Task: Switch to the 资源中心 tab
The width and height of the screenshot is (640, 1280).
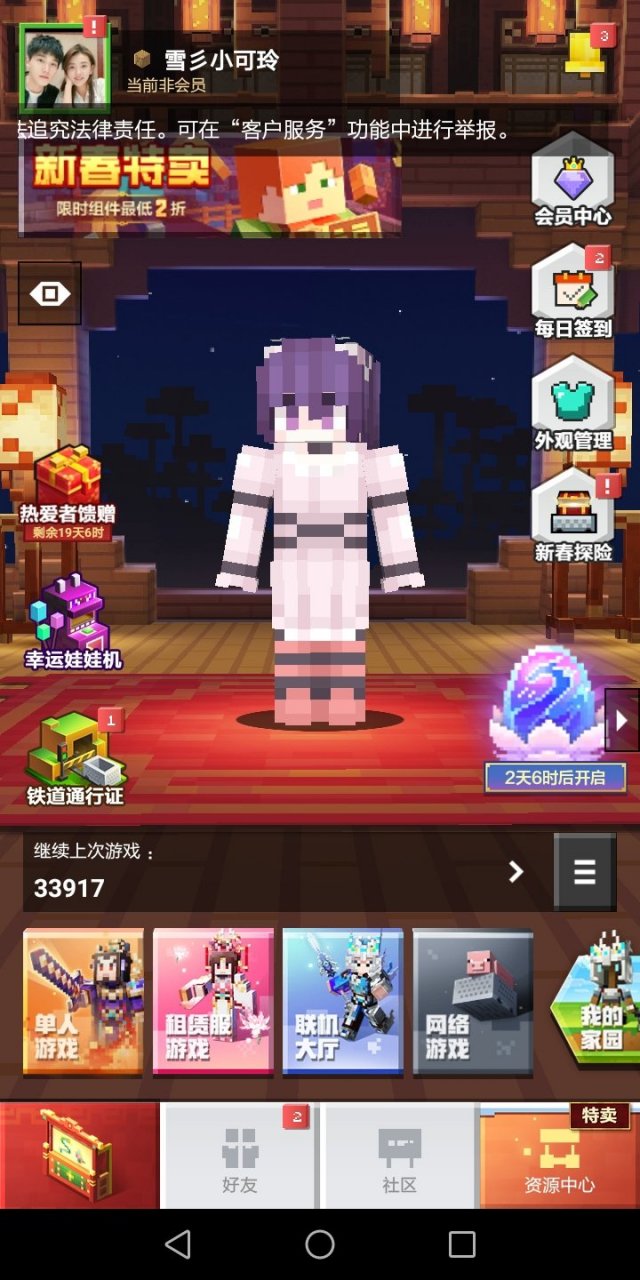Action: [559, 1156]
